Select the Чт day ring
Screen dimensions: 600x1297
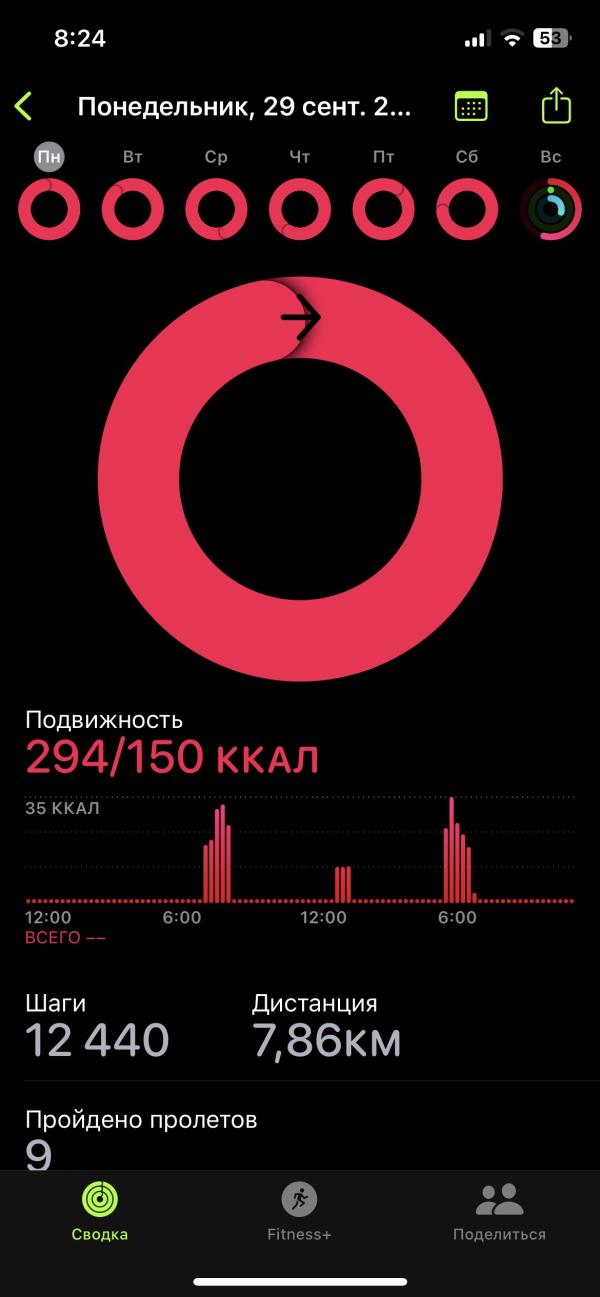[300, 210]
